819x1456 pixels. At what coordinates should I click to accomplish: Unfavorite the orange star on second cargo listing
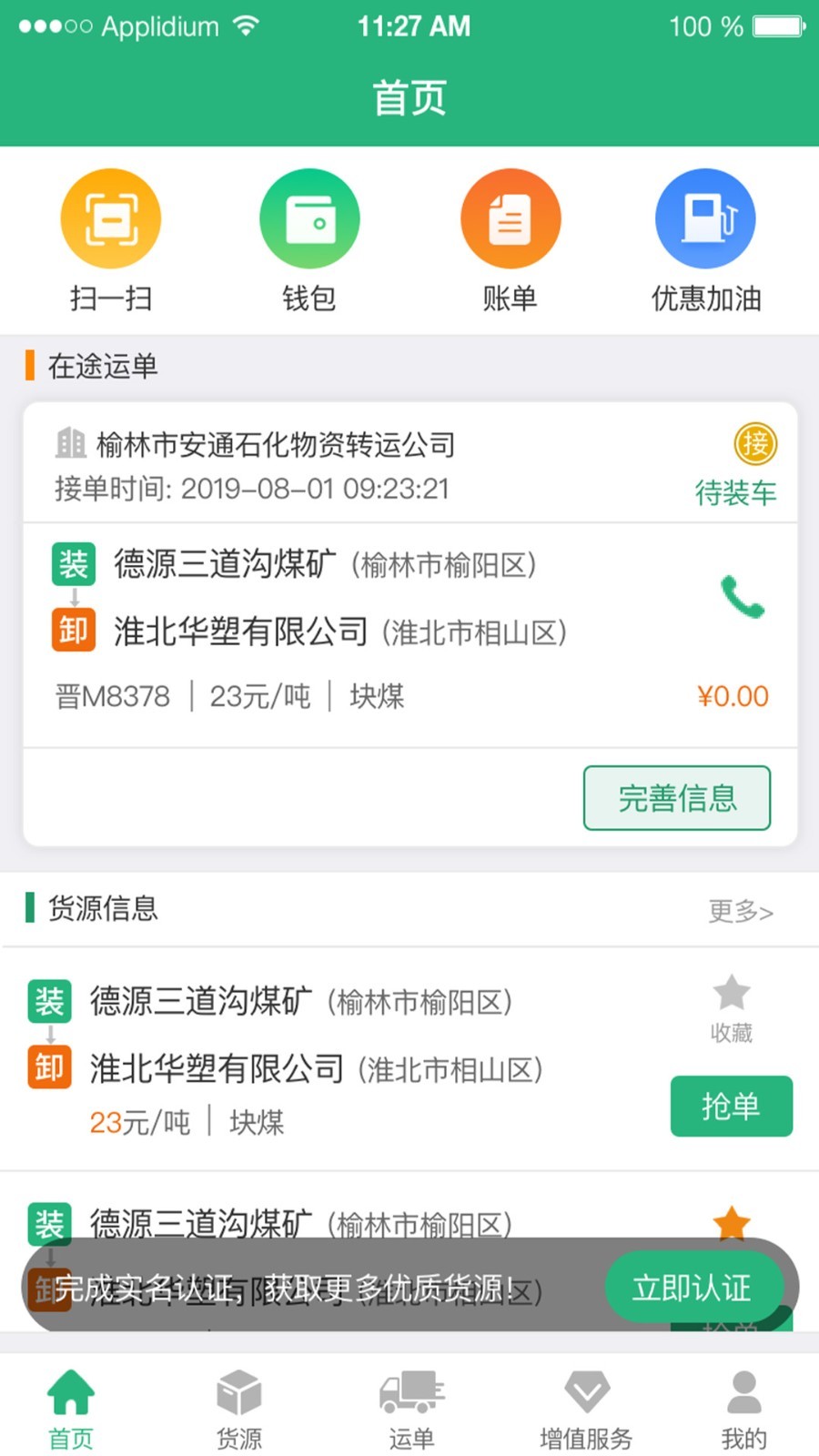tap(732, 1224)
